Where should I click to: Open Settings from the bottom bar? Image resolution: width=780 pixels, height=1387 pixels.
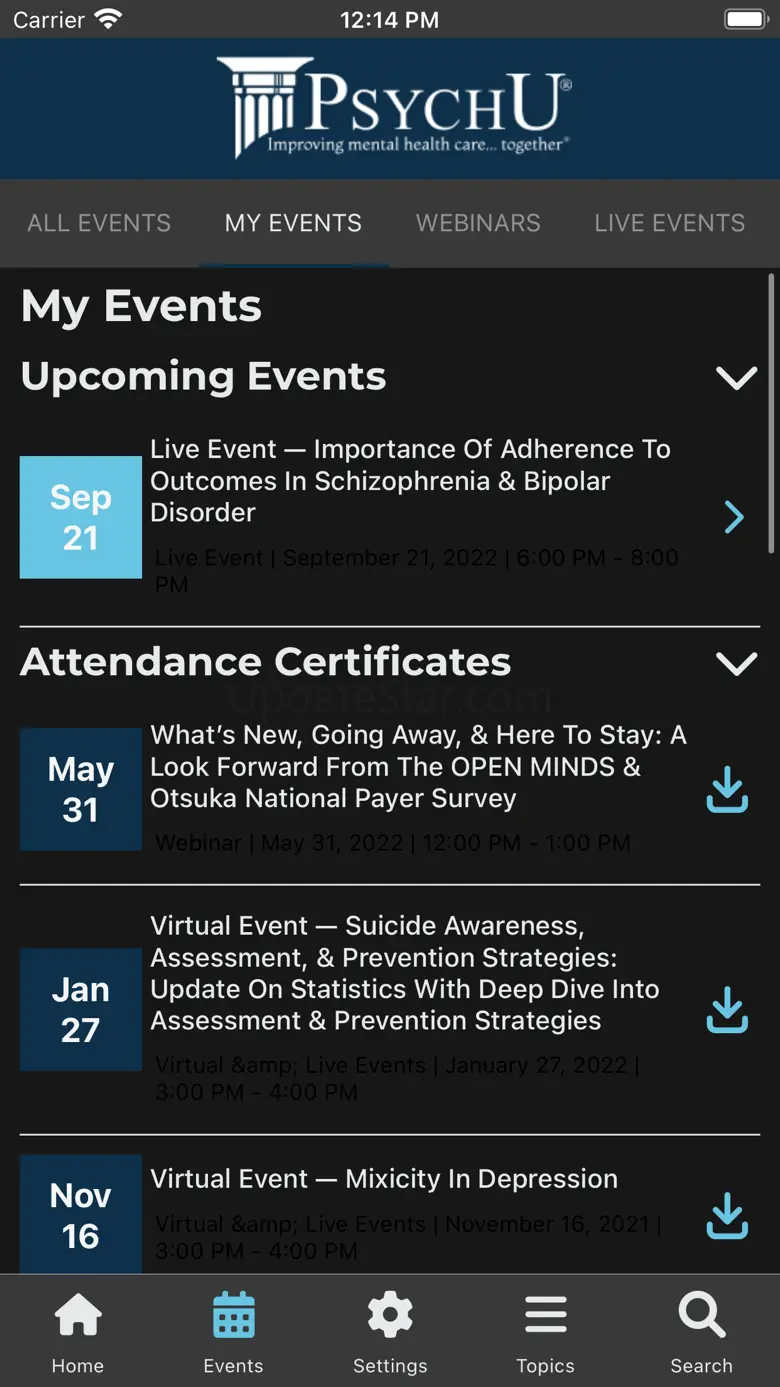[x=390, y=1332]
